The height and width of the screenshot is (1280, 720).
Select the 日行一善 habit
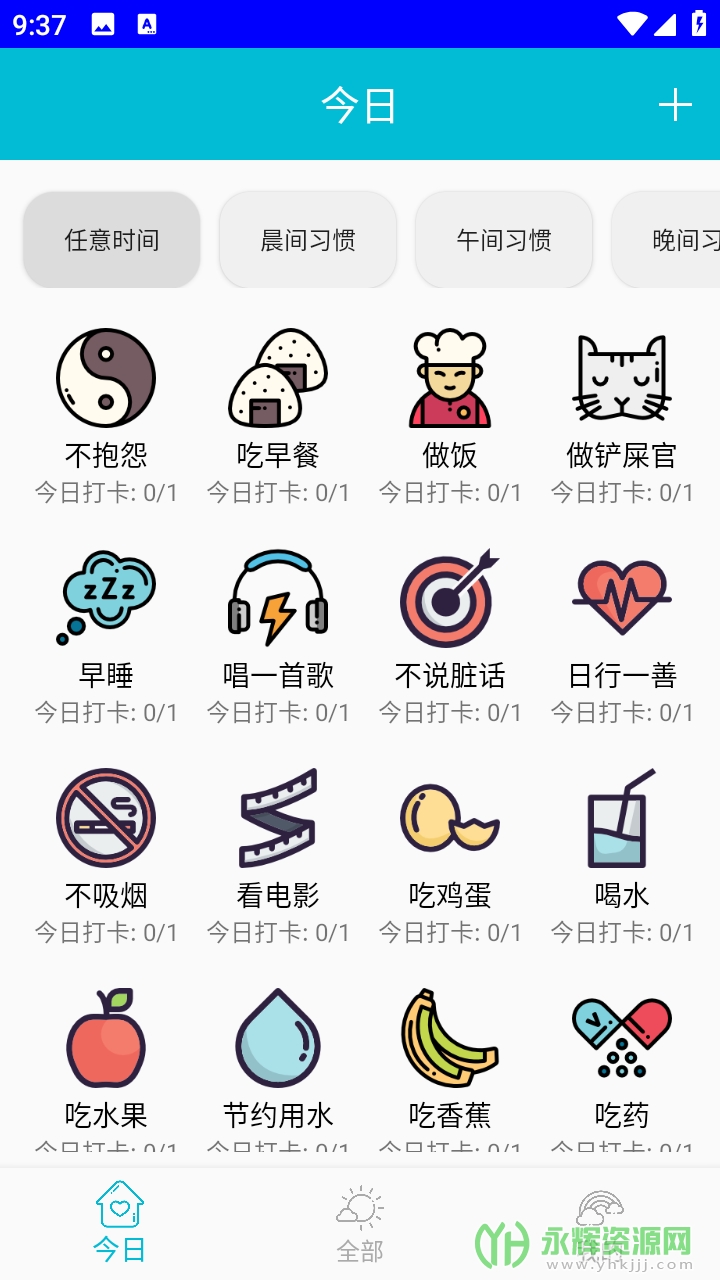tap(622, 600)
